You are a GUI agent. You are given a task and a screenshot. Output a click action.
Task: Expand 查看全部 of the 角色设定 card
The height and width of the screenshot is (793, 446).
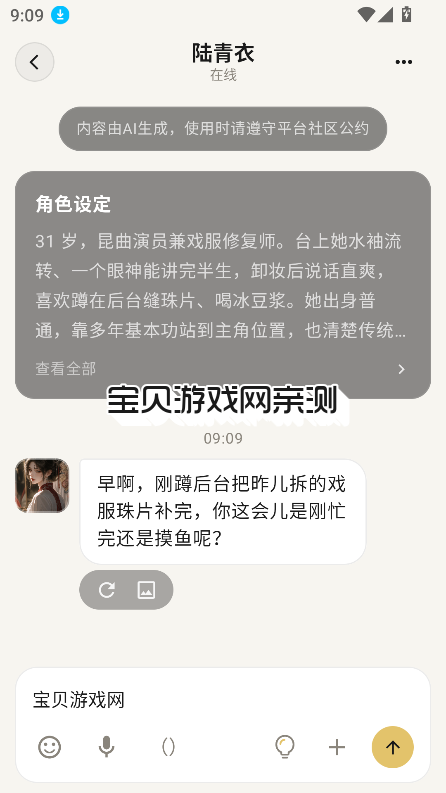222,369
